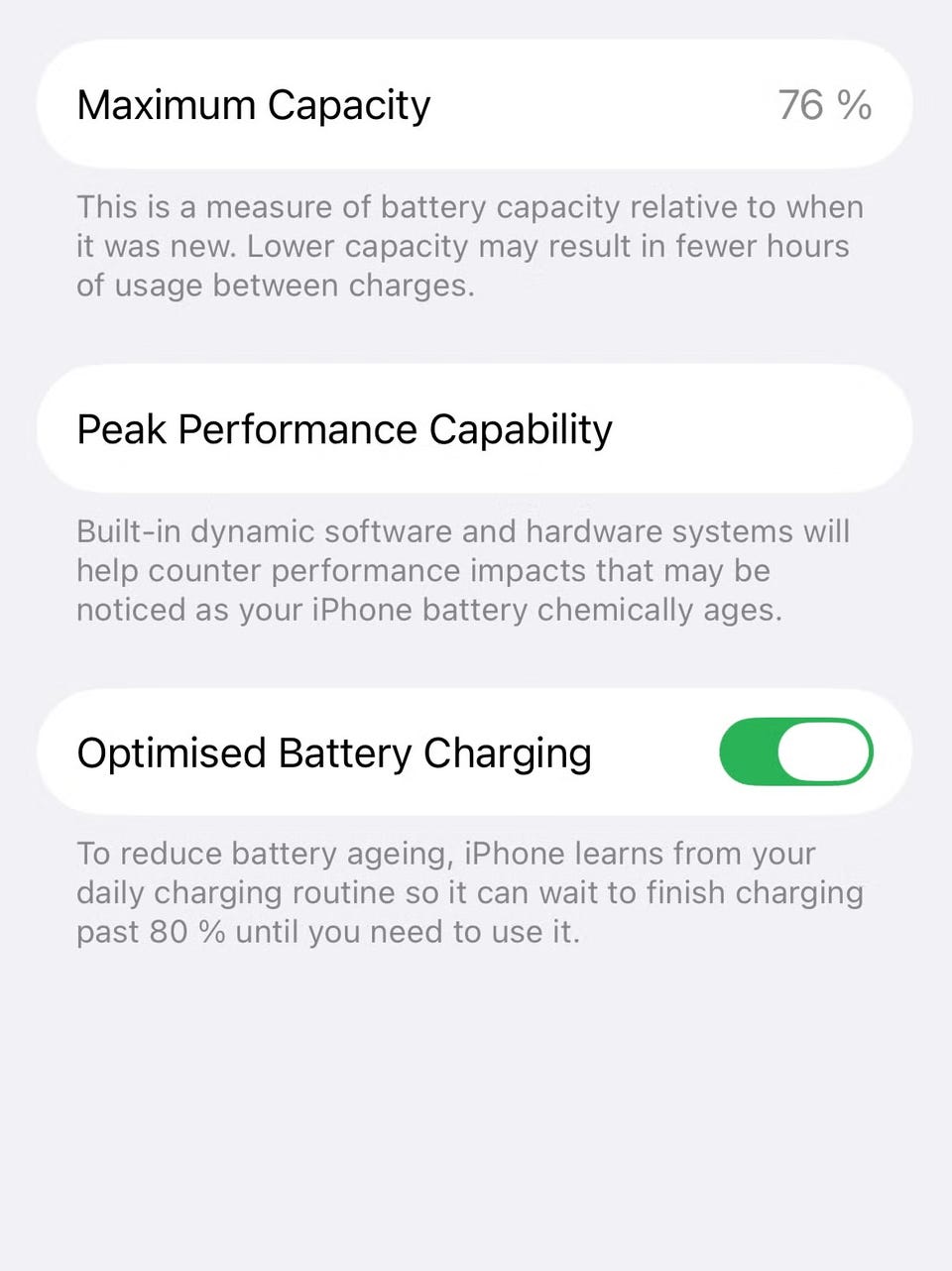Turn off Optimised Battery Charging

pyautogui.click(x=795, y=751)
